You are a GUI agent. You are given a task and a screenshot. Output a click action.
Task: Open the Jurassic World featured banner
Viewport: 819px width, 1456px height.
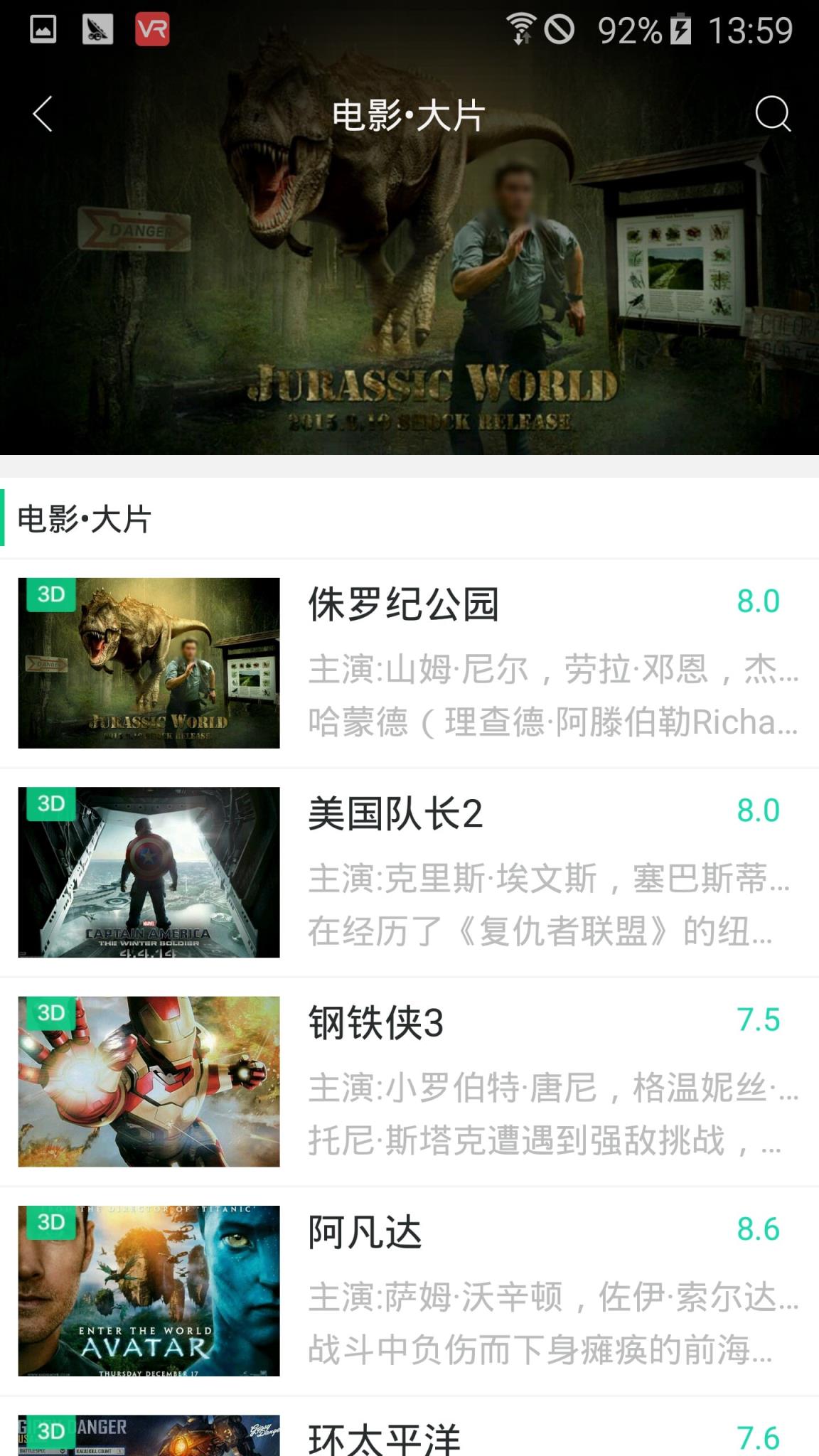tap(409, 284)
